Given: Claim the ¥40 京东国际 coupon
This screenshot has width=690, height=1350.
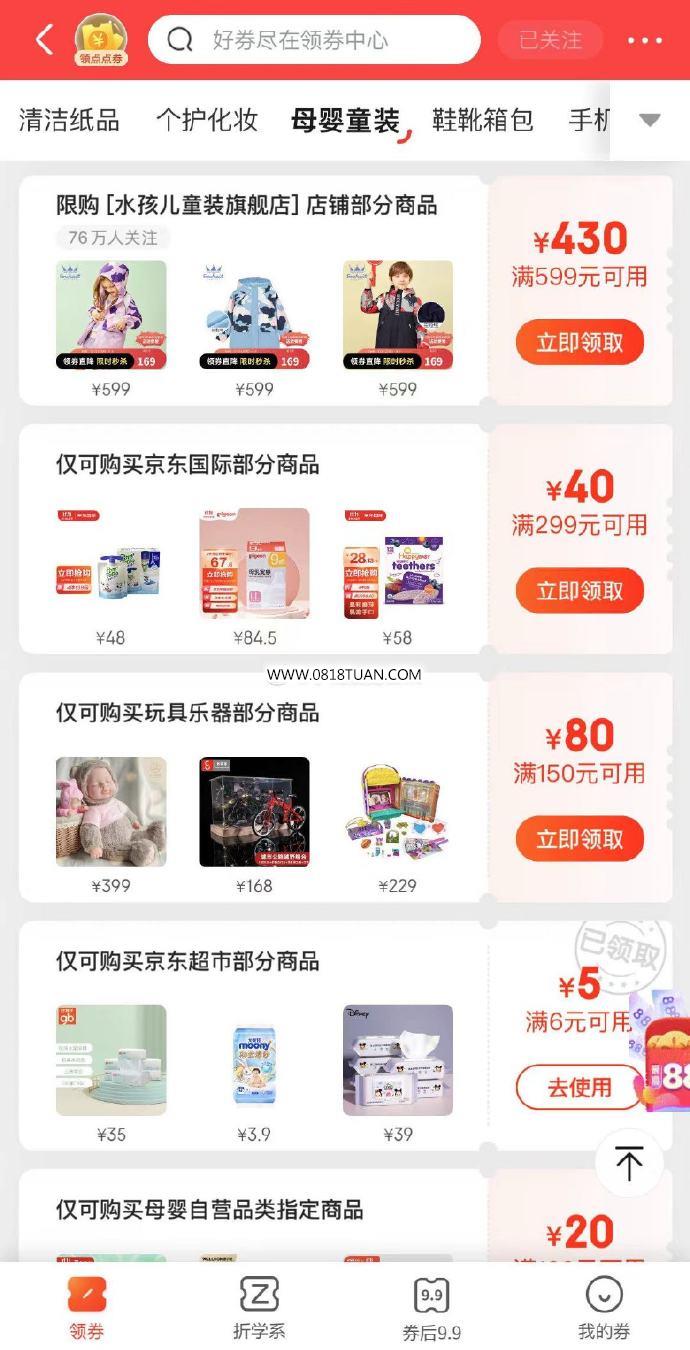Looking at the screenshot, I should click(x=580, y=591).
